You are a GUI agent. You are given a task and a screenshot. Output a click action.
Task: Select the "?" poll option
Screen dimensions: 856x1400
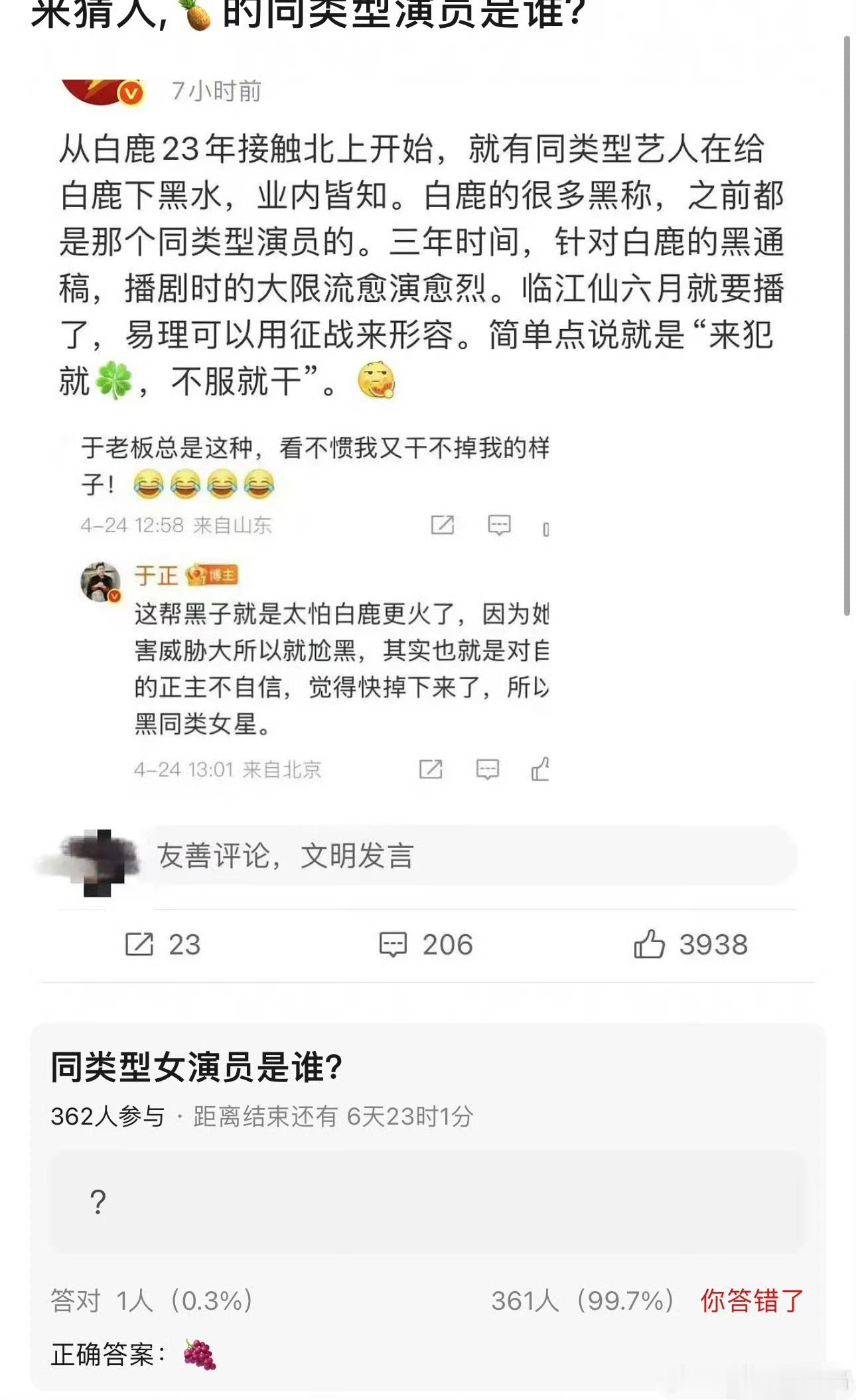click(428, 1202)
